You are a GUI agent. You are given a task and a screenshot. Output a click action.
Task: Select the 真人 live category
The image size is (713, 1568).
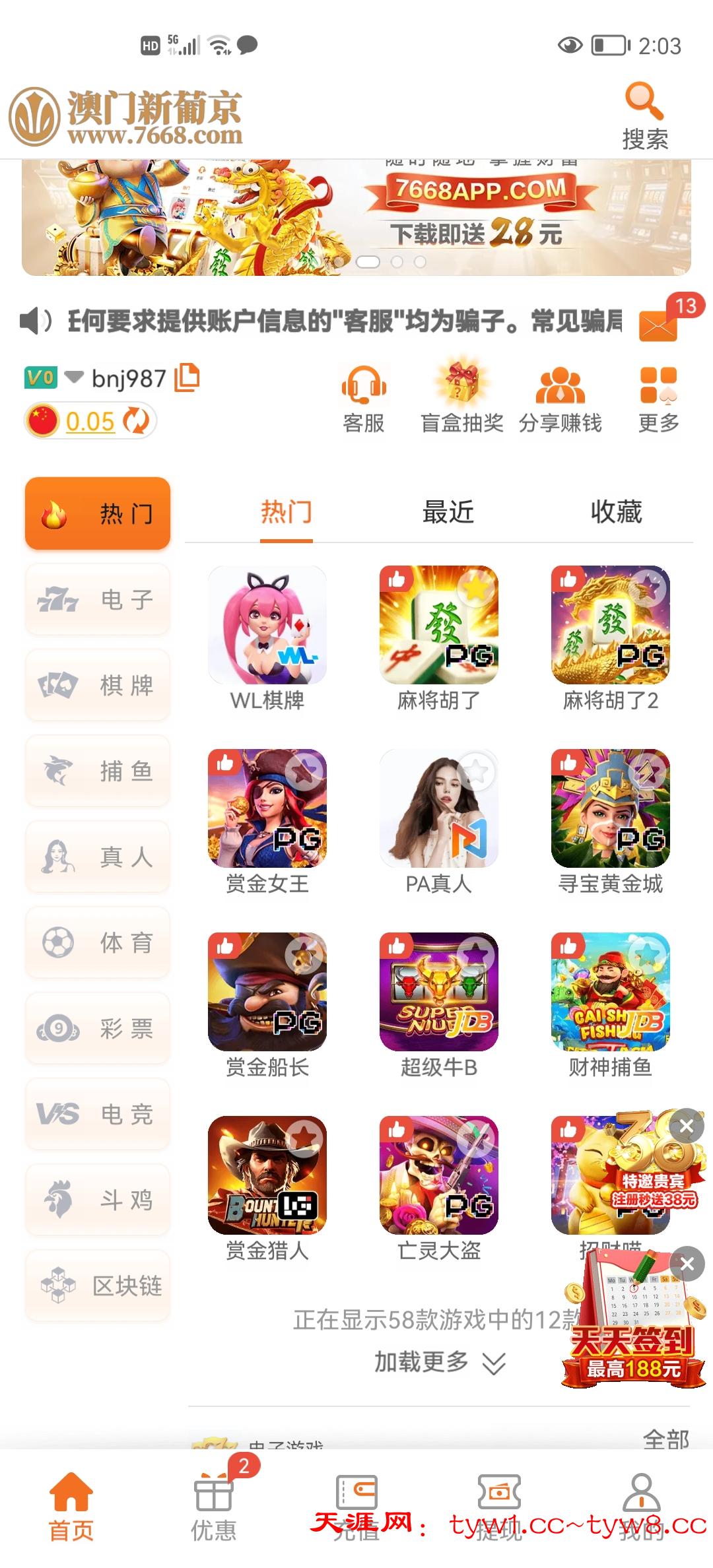[x=98, y=857]
